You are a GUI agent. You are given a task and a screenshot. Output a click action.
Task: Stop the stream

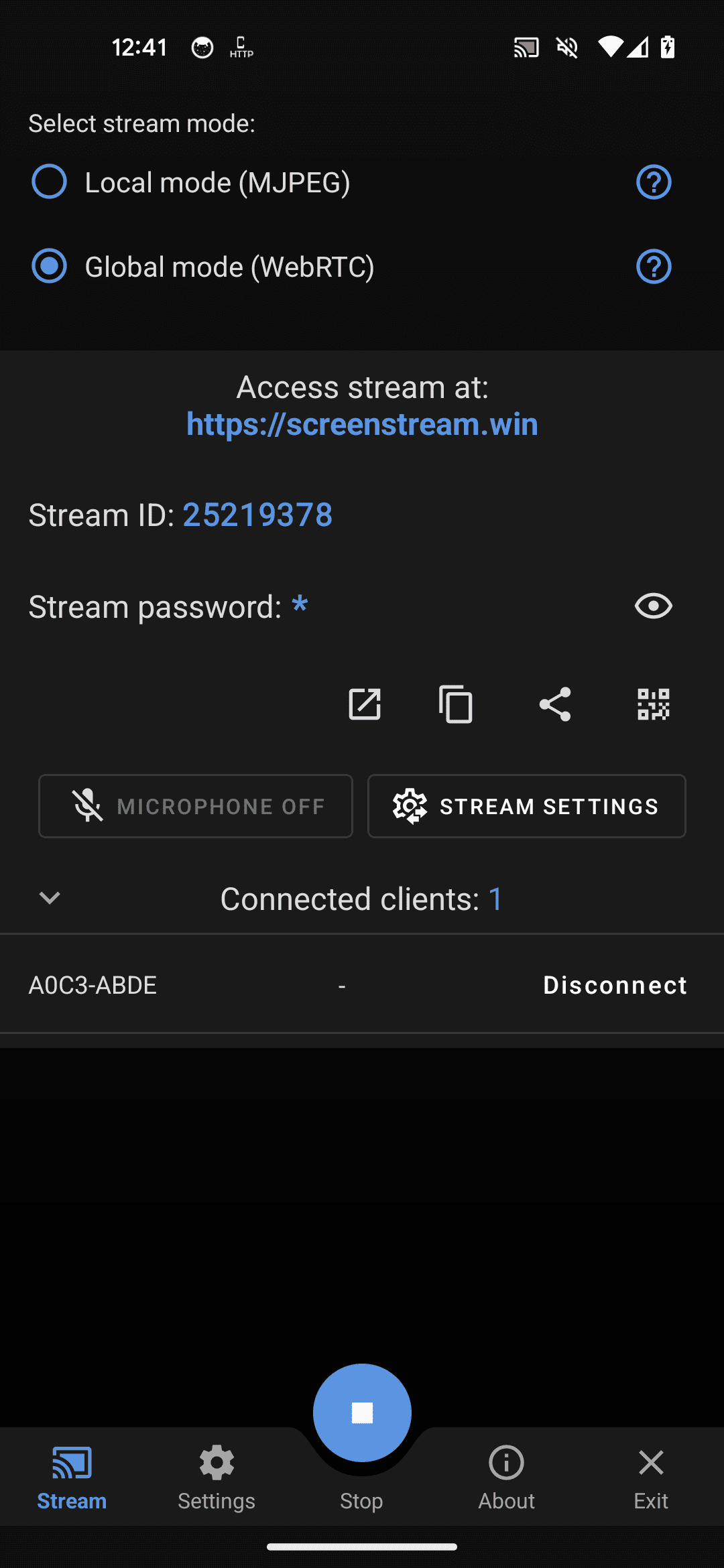point(362,1413)
